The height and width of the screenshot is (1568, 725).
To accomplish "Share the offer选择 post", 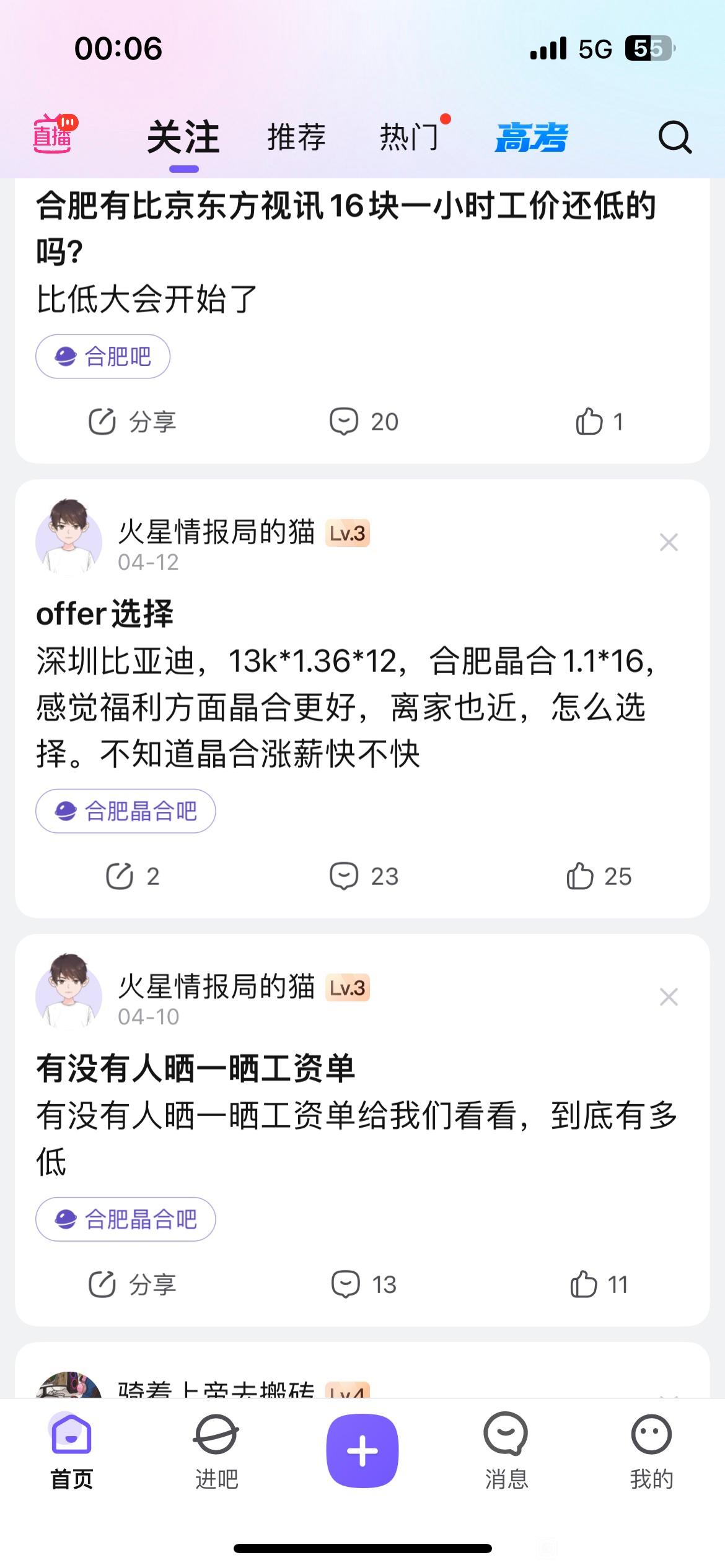I will (132, 877).
